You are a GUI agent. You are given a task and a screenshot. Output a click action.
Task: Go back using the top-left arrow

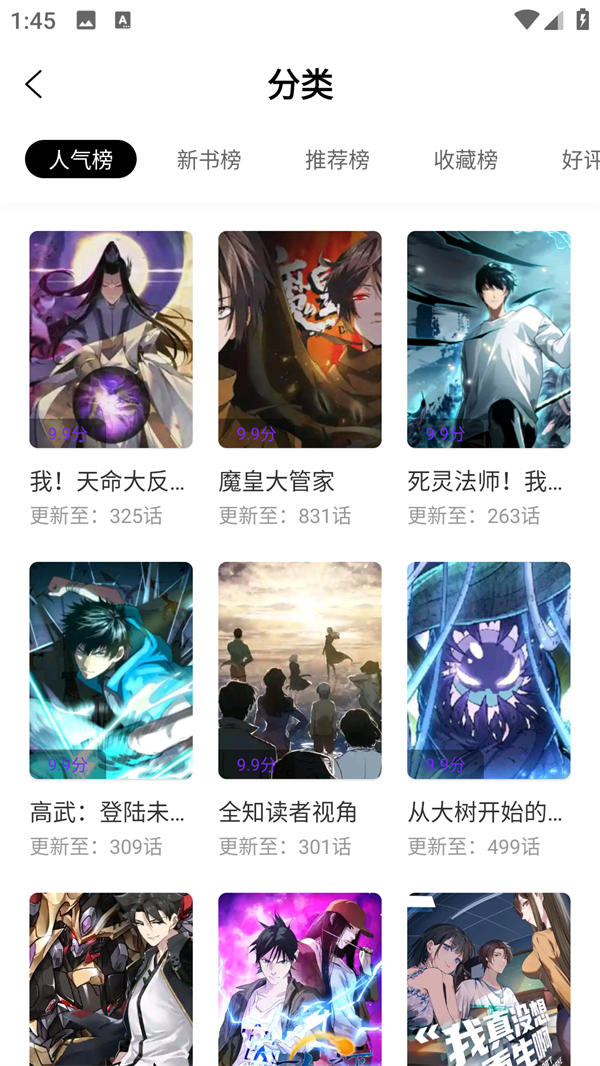(34, 84)
